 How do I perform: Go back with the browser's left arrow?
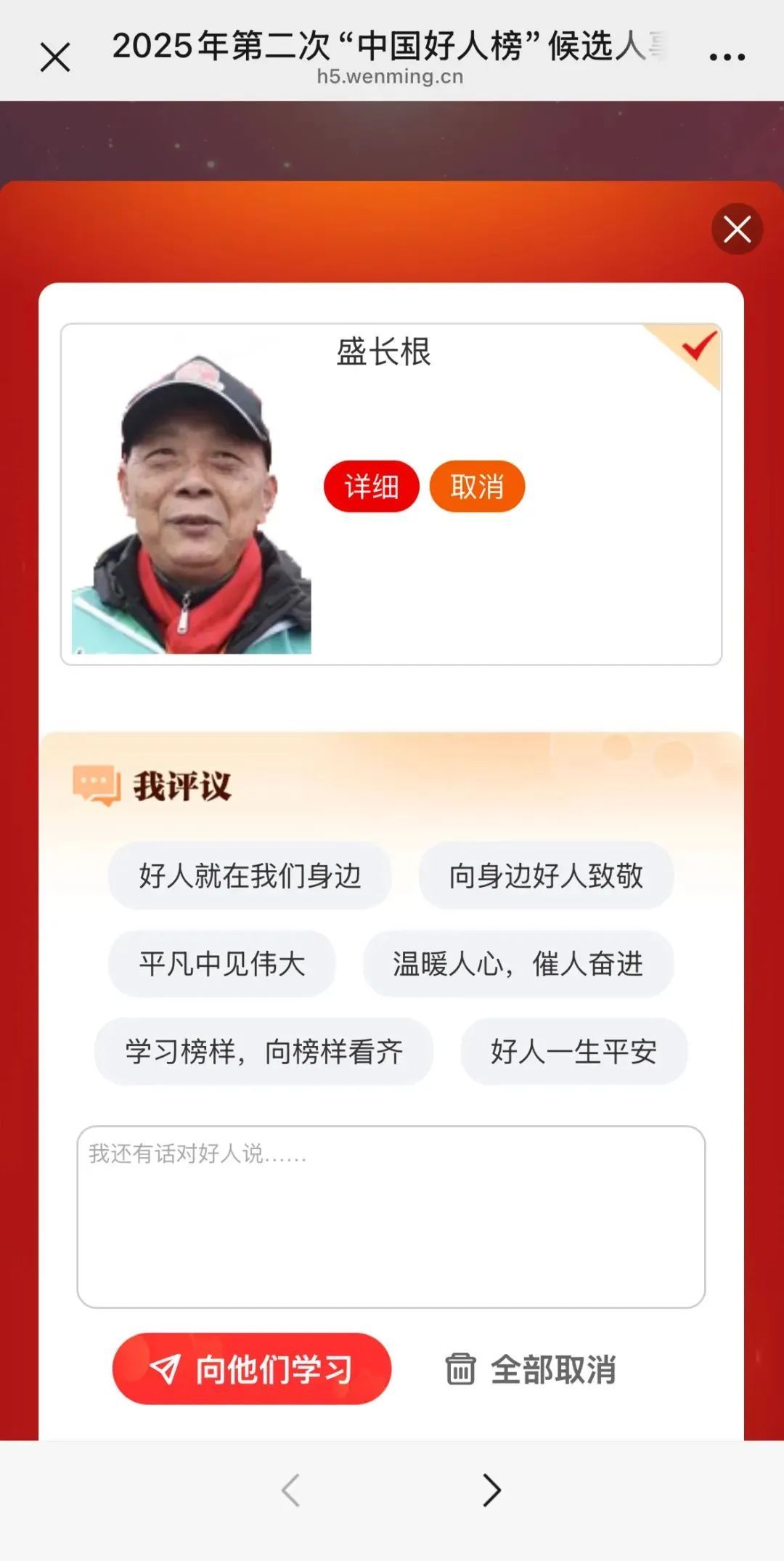tap(291, 1491)
